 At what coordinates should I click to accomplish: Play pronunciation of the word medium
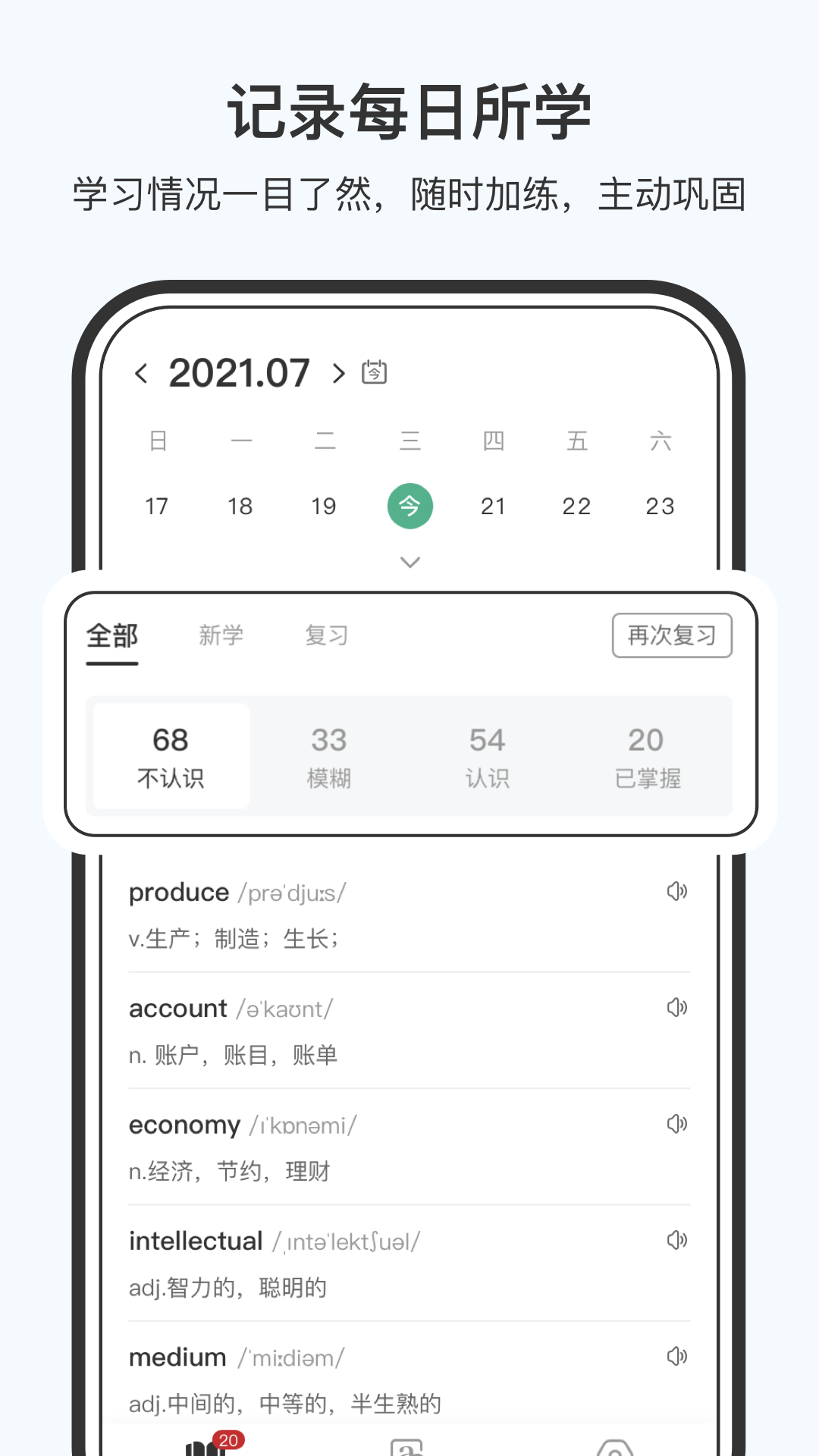coord(677,1357)
